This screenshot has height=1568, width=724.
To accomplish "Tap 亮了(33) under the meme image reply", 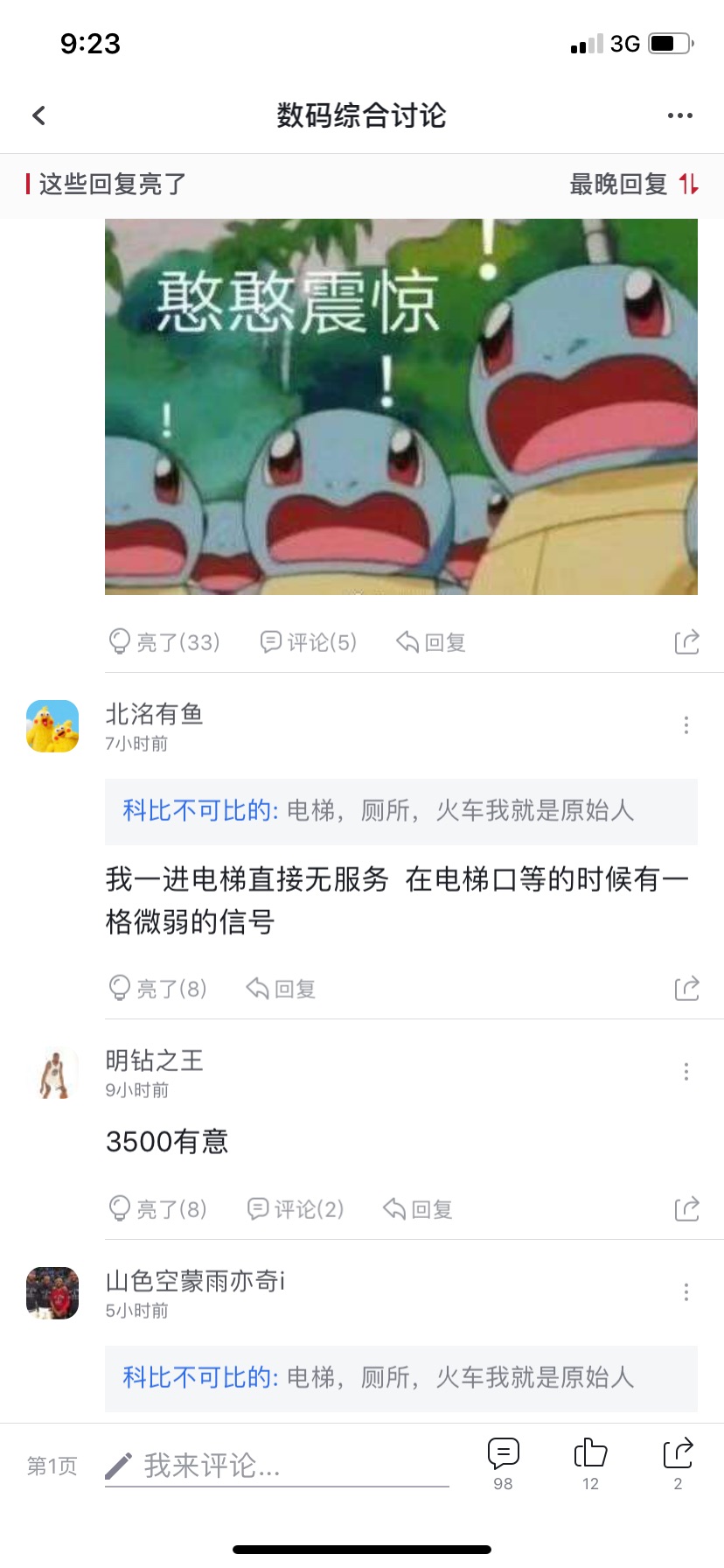I will 164,642.
